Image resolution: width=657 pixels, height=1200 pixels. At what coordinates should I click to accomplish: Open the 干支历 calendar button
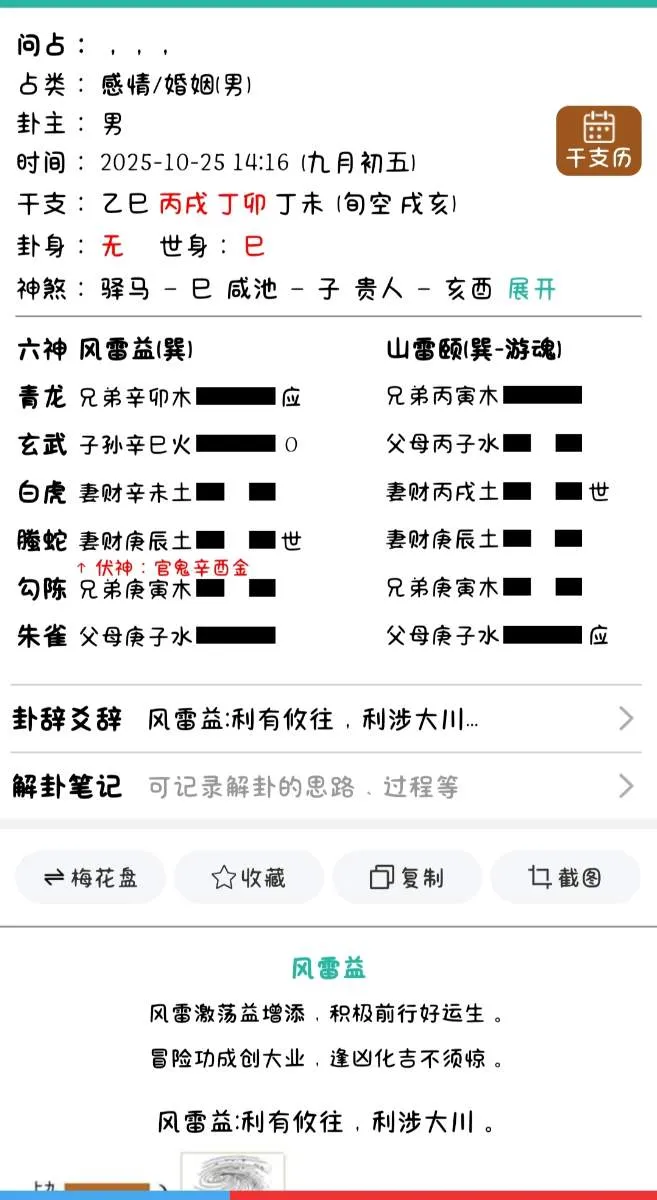[598, 141]
